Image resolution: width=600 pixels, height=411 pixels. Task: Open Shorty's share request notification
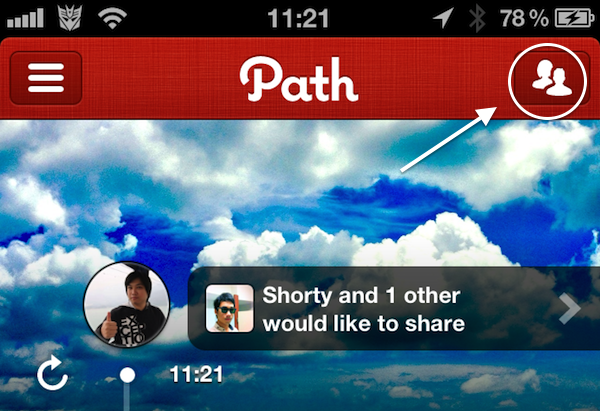coord(390,309)
